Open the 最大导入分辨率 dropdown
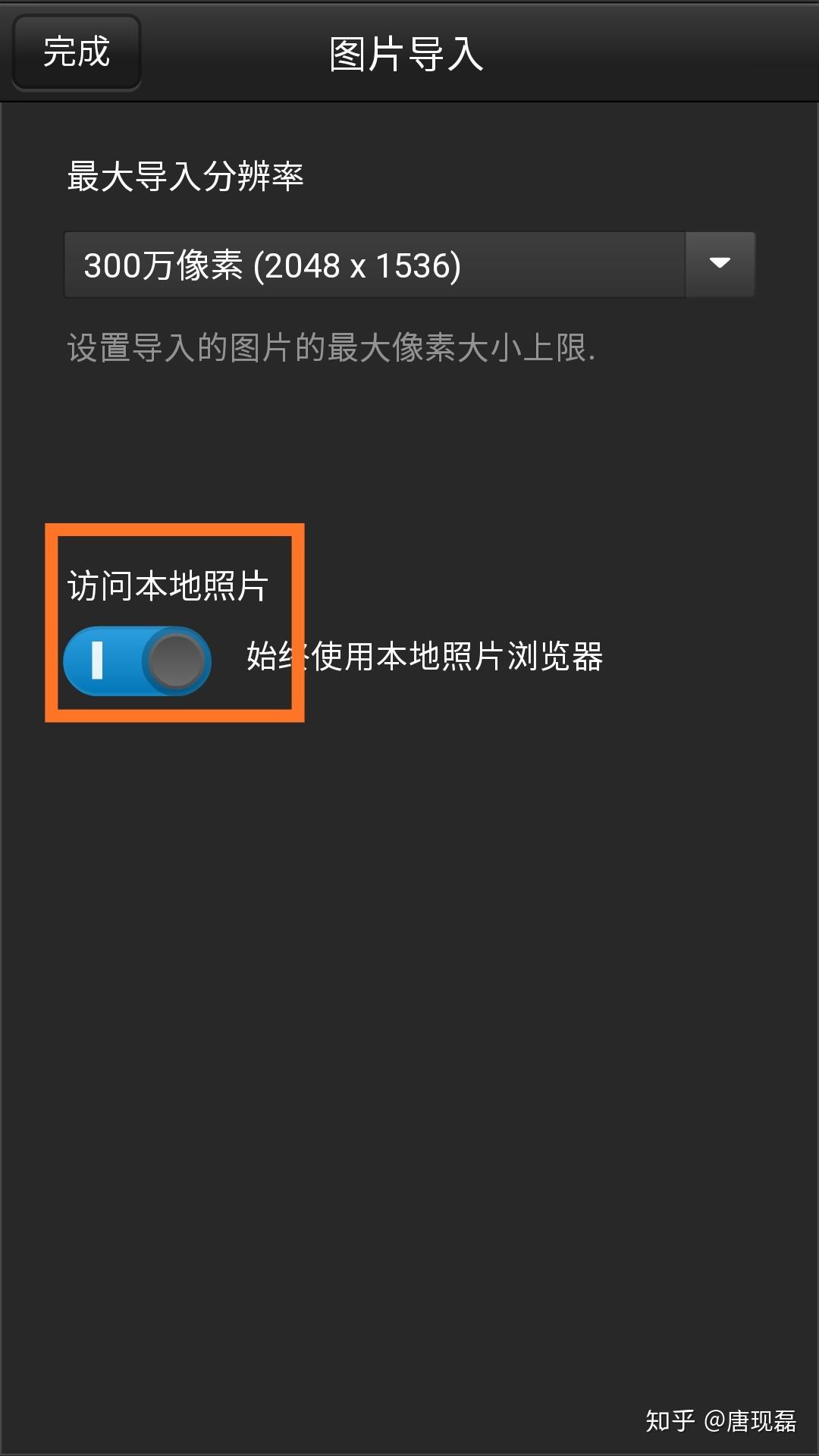819x1456 pixels. tap(409, 265)
